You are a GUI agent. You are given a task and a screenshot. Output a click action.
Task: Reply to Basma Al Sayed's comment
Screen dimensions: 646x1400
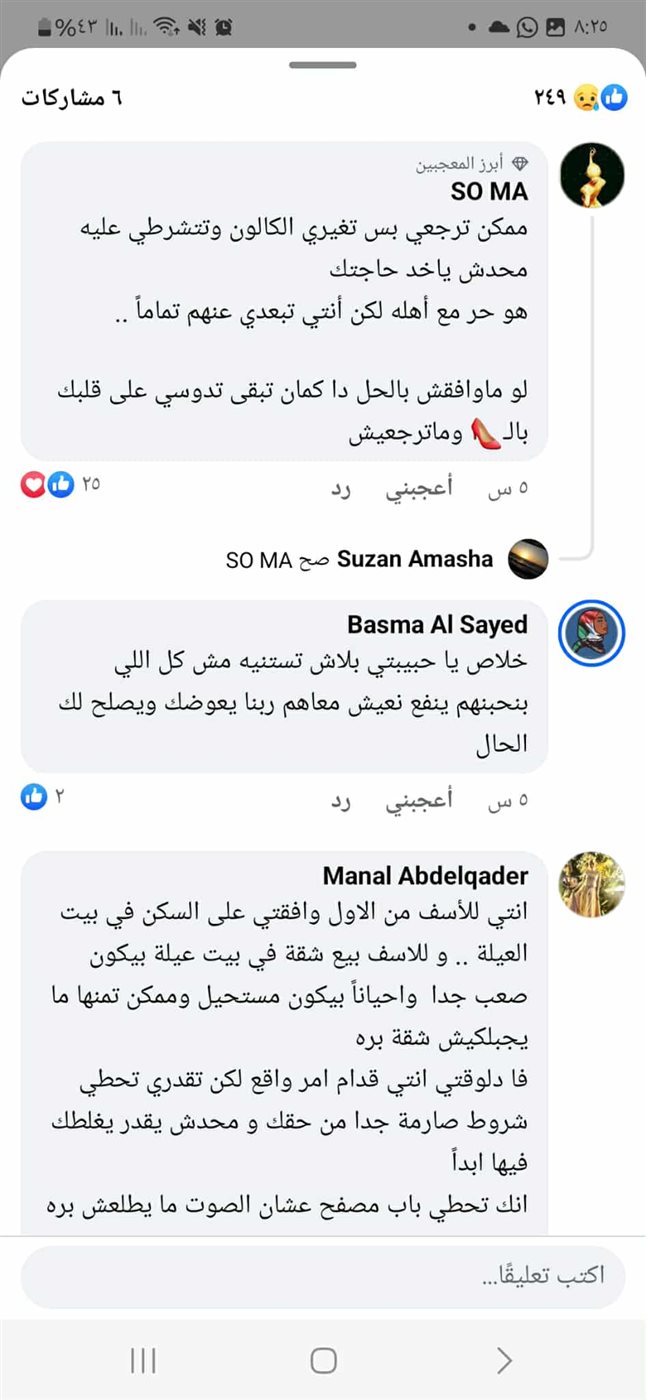point(342,799)
